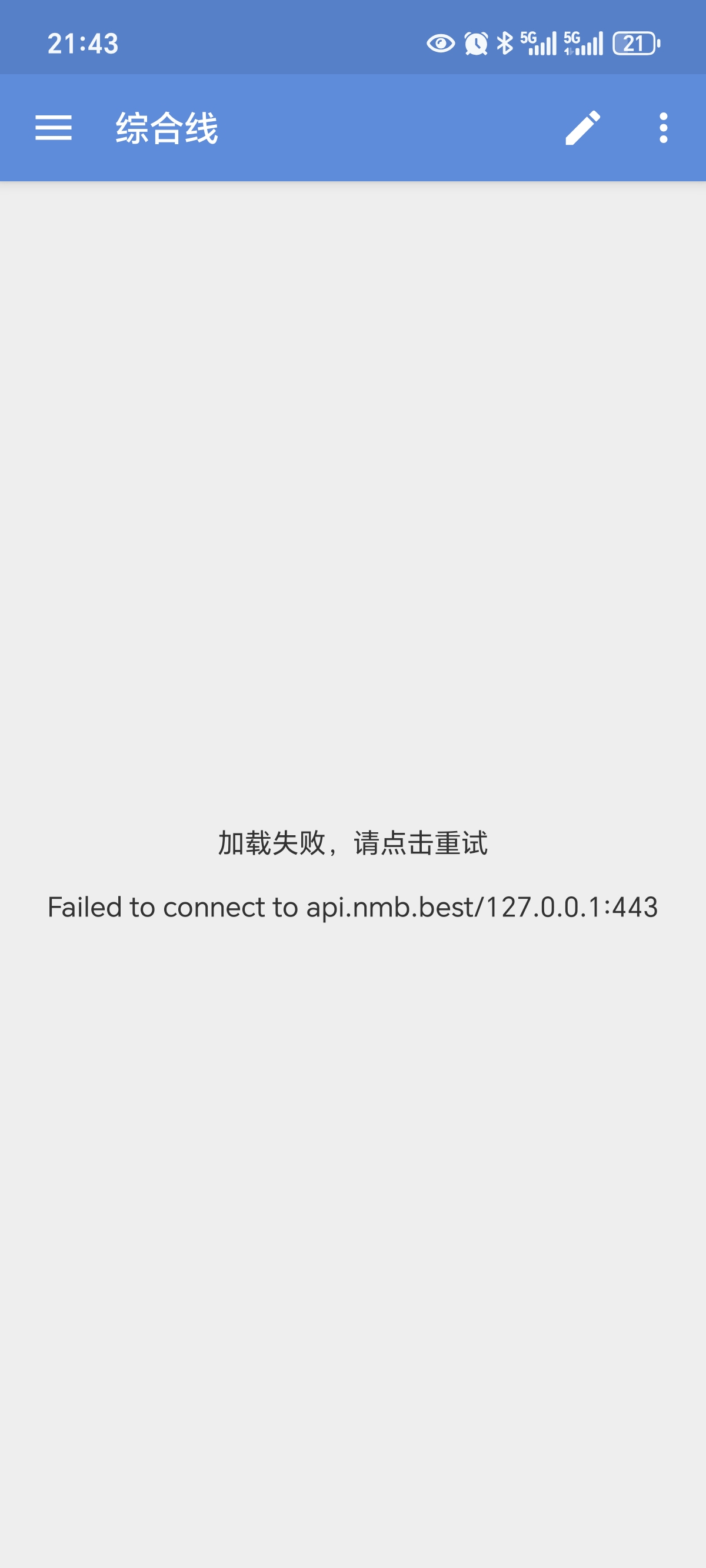The image size is (706, 1568).
Task: Tap the pencil icon to compose a post
Action: (582, 128)
